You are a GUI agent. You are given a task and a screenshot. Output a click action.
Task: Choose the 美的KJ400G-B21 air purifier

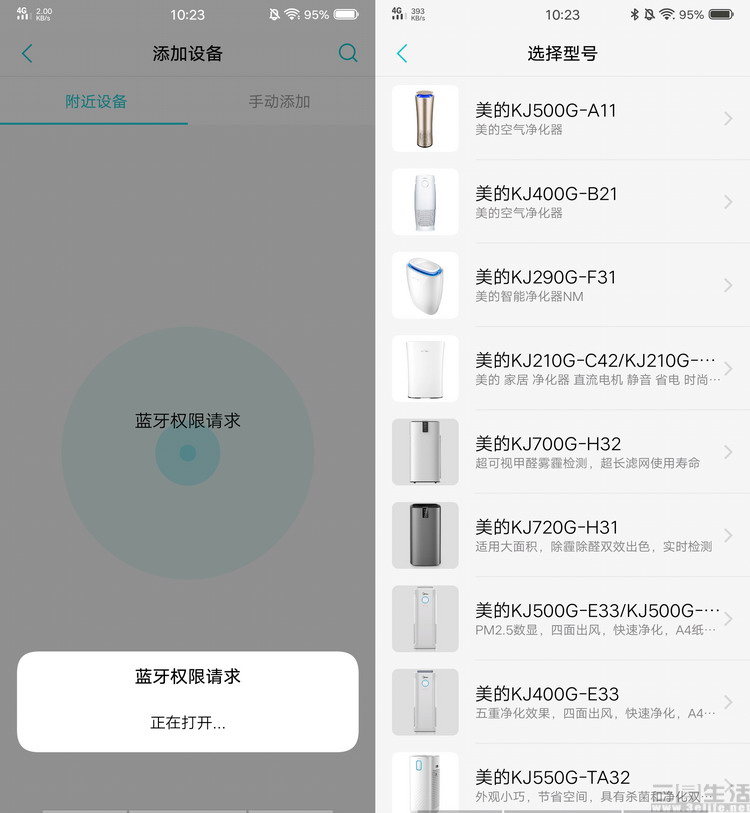click(562, 202)
